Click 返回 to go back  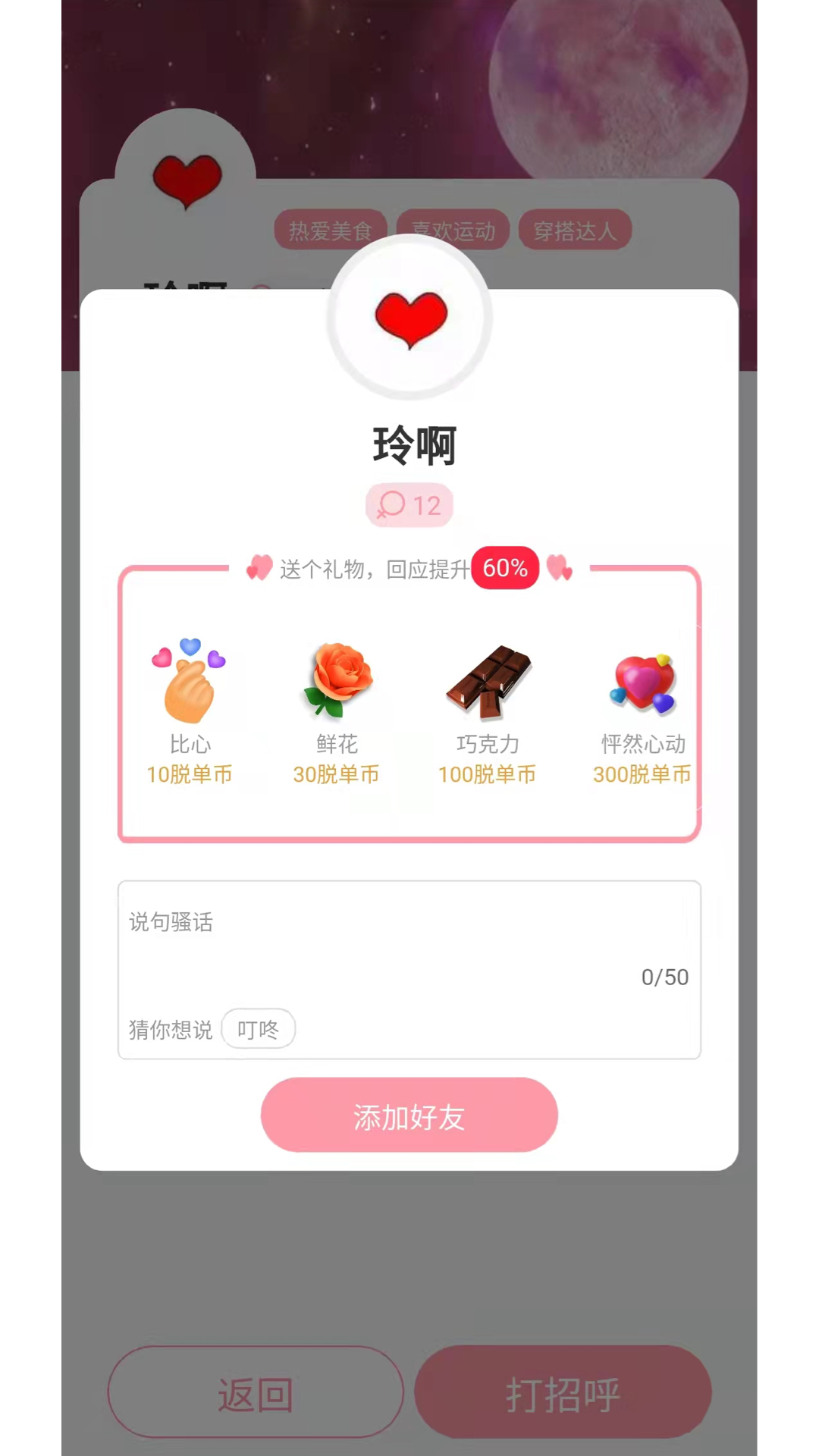click(255, 1392)
